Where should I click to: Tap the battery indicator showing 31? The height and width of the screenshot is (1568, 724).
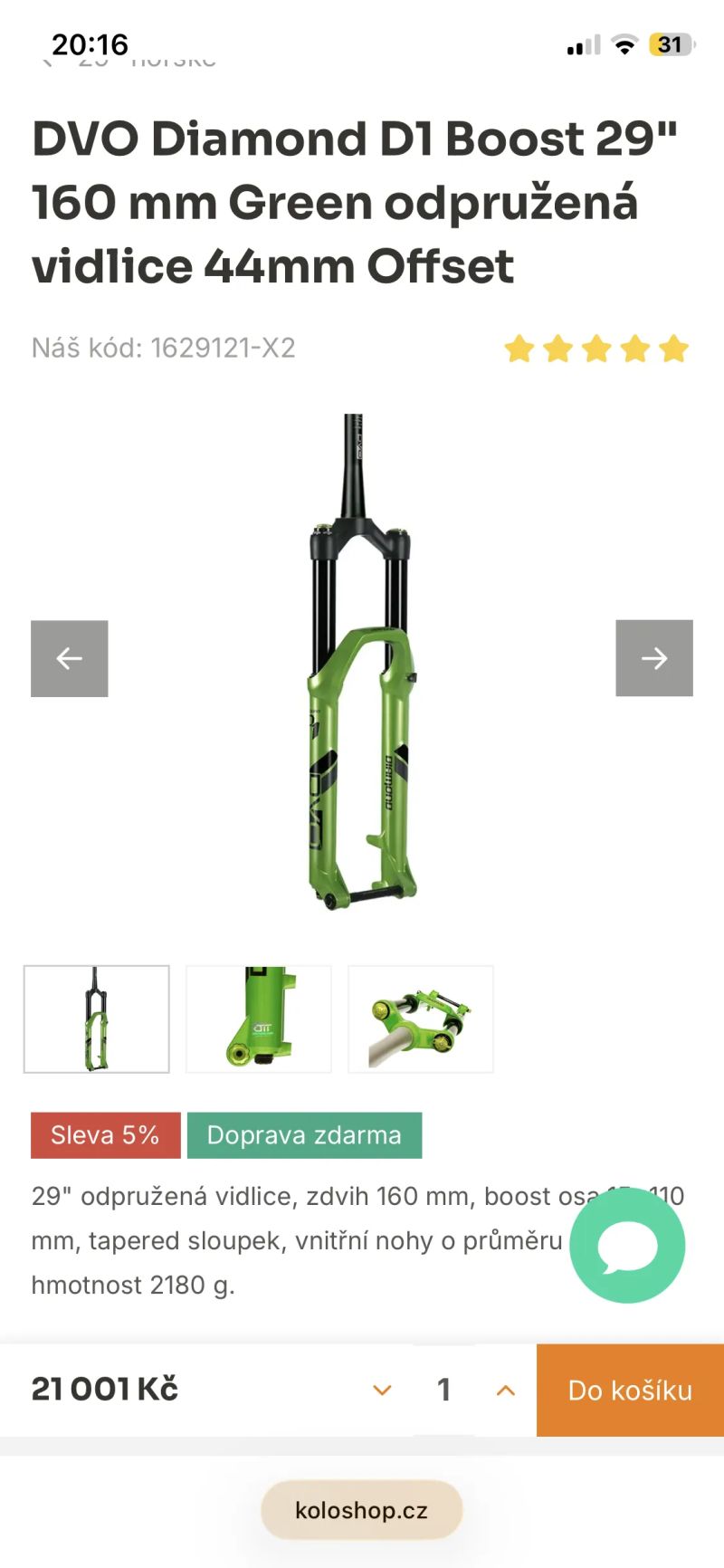pos(671,44)
